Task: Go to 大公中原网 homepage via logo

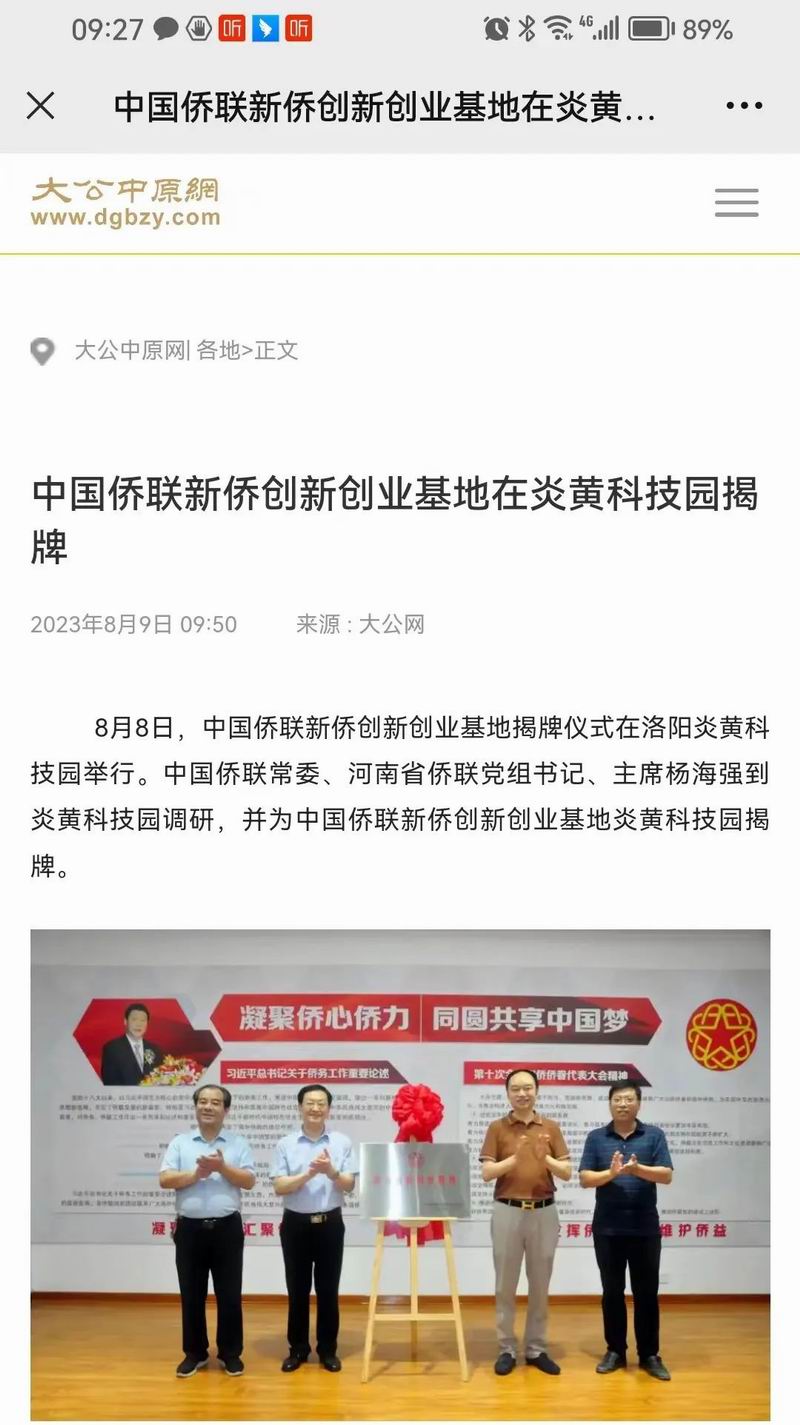Action: click(x=125, y=203)
